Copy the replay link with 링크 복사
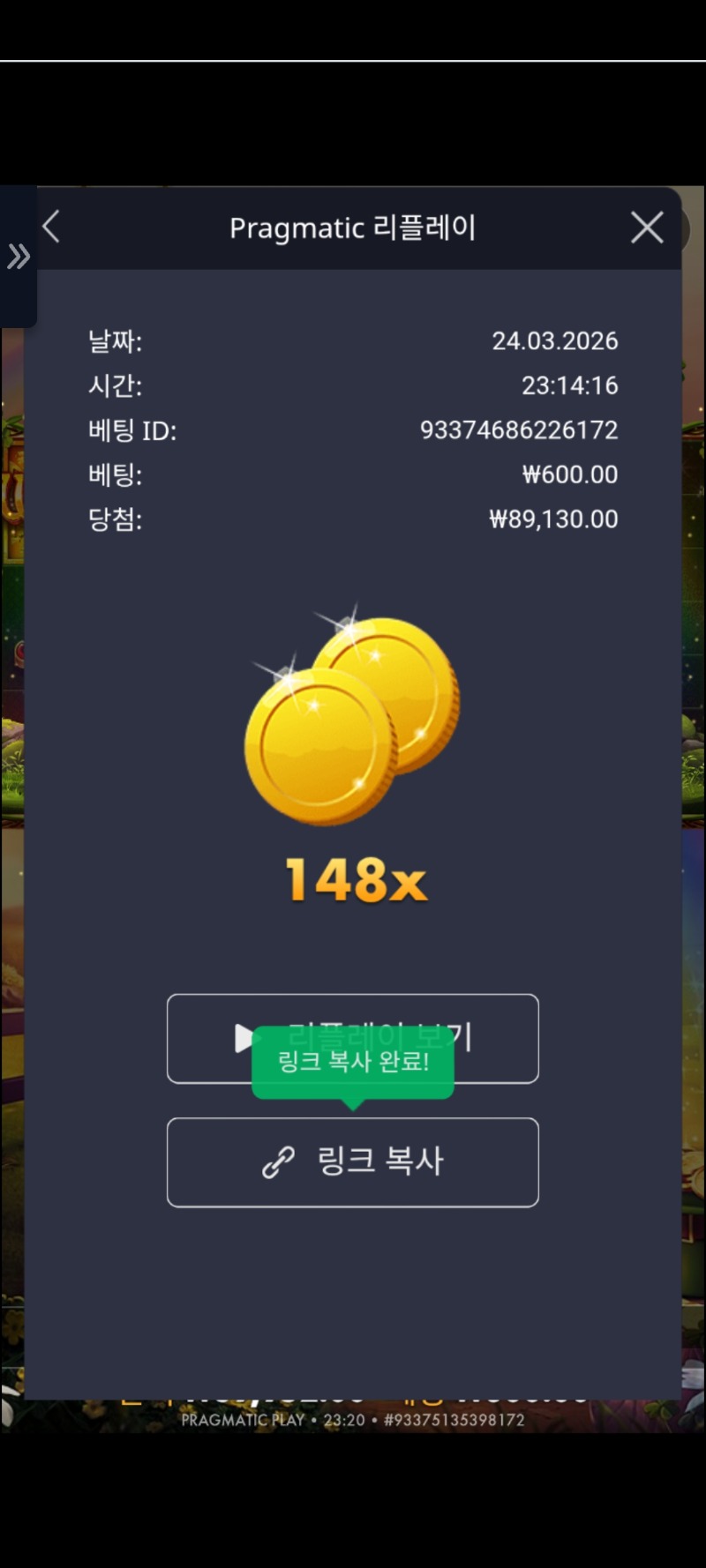 (x=352, y=1161)
